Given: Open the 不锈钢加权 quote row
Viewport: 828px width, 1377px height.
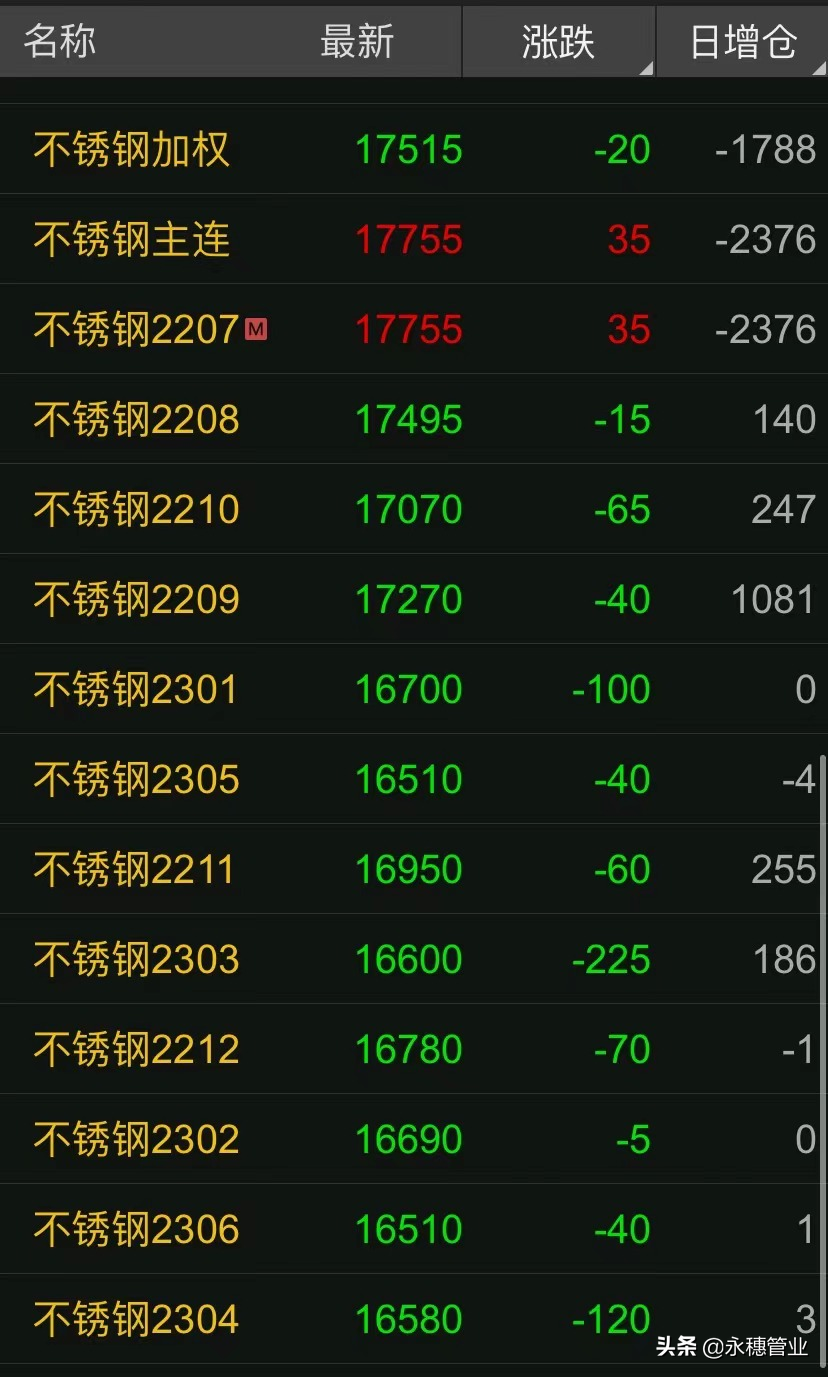Looking at the screenshot, I should point(414,149).
